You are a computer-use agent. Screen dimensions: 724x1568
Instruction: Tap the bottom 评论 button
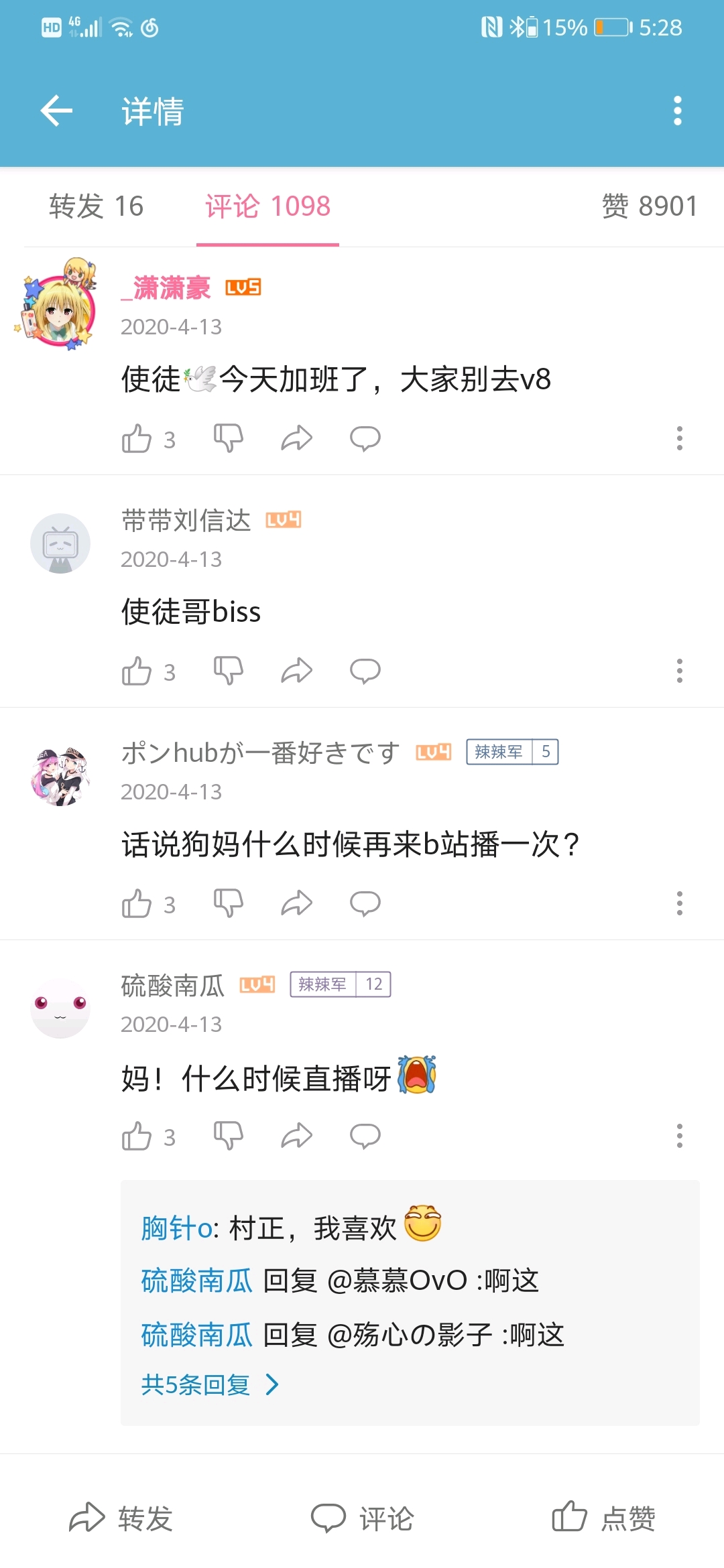click(362, 1518)
